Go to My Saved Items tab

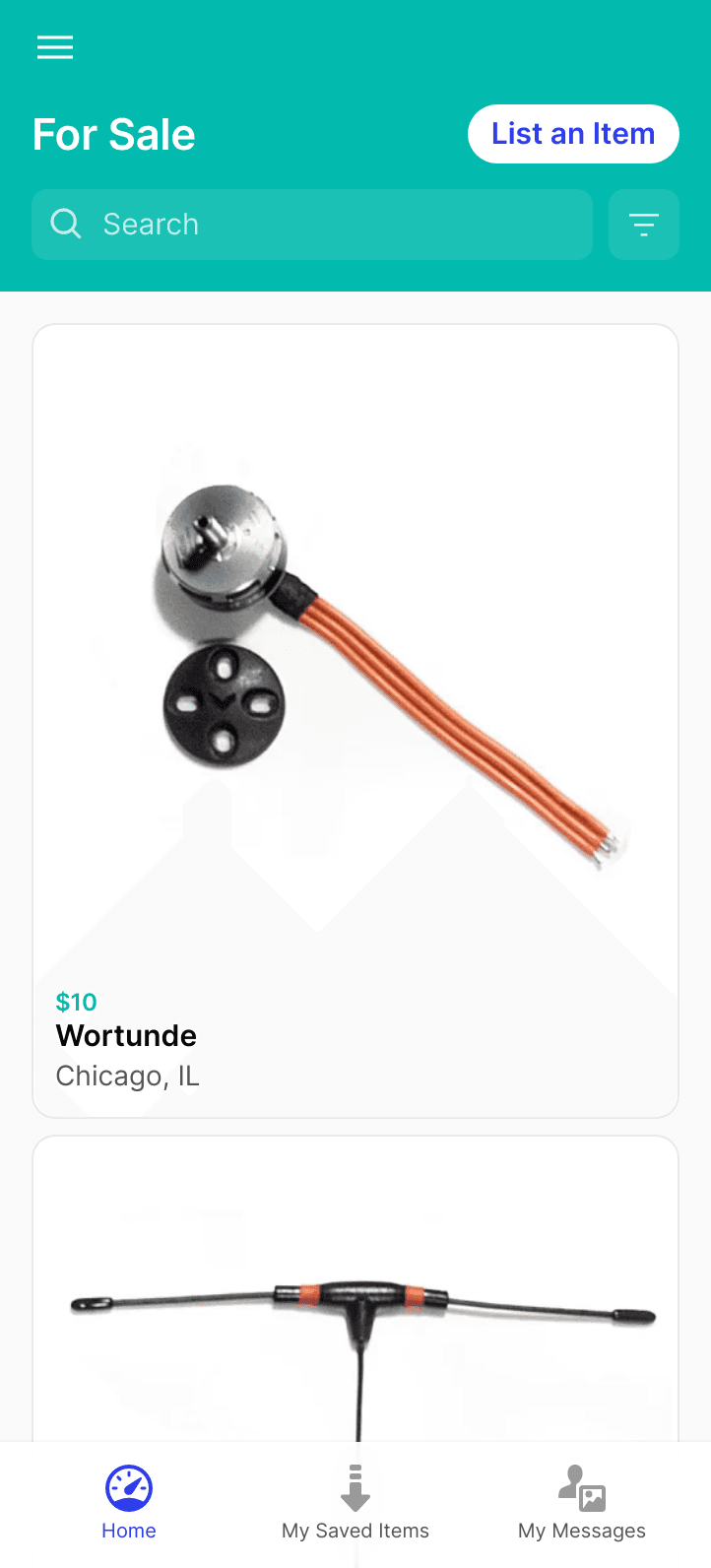tap(355, 1503)
